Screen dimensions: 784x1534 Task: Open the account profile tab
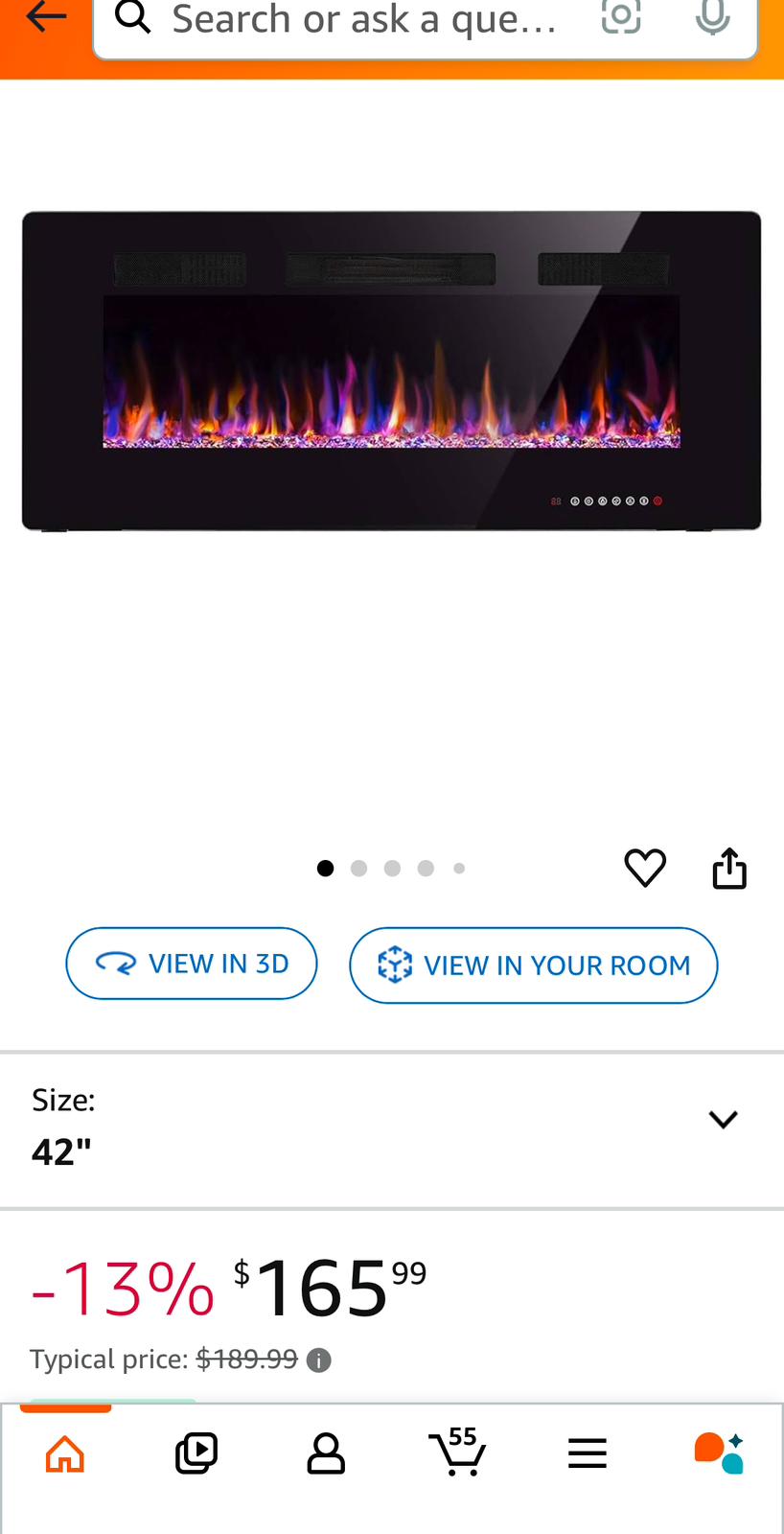[x=326, y=1454]
